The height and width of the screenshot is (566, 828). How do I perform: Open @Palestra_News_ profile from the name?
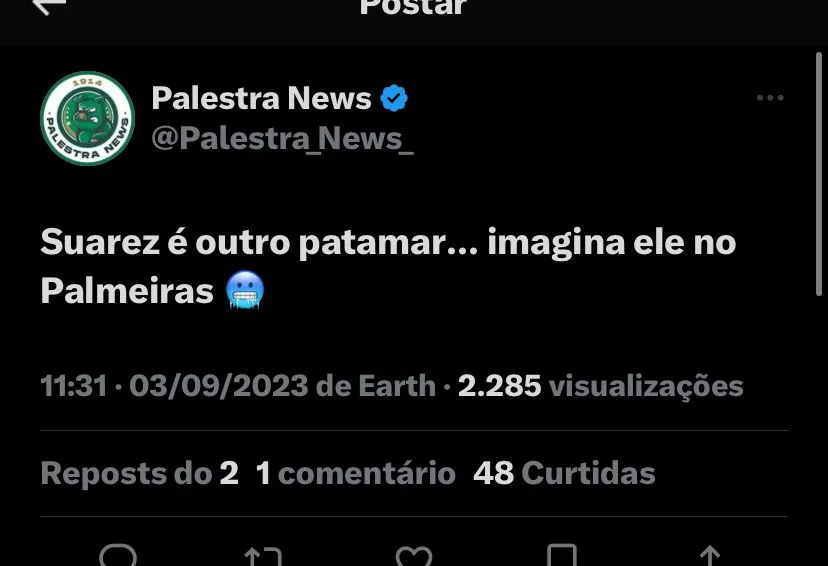pyautogui.click(x=262, y=98)
